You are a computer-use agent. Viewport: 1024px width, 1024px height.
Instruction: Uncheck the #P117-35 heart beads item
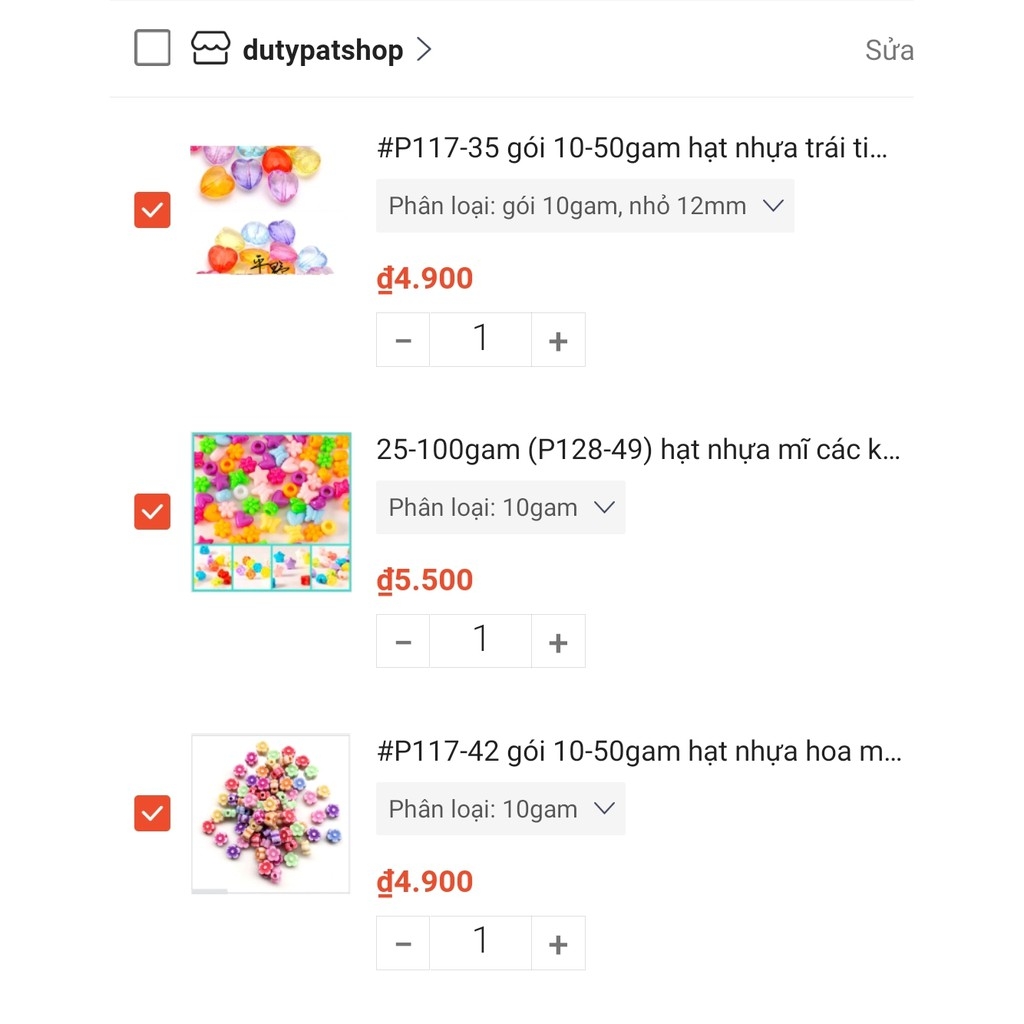coord(152,210)
